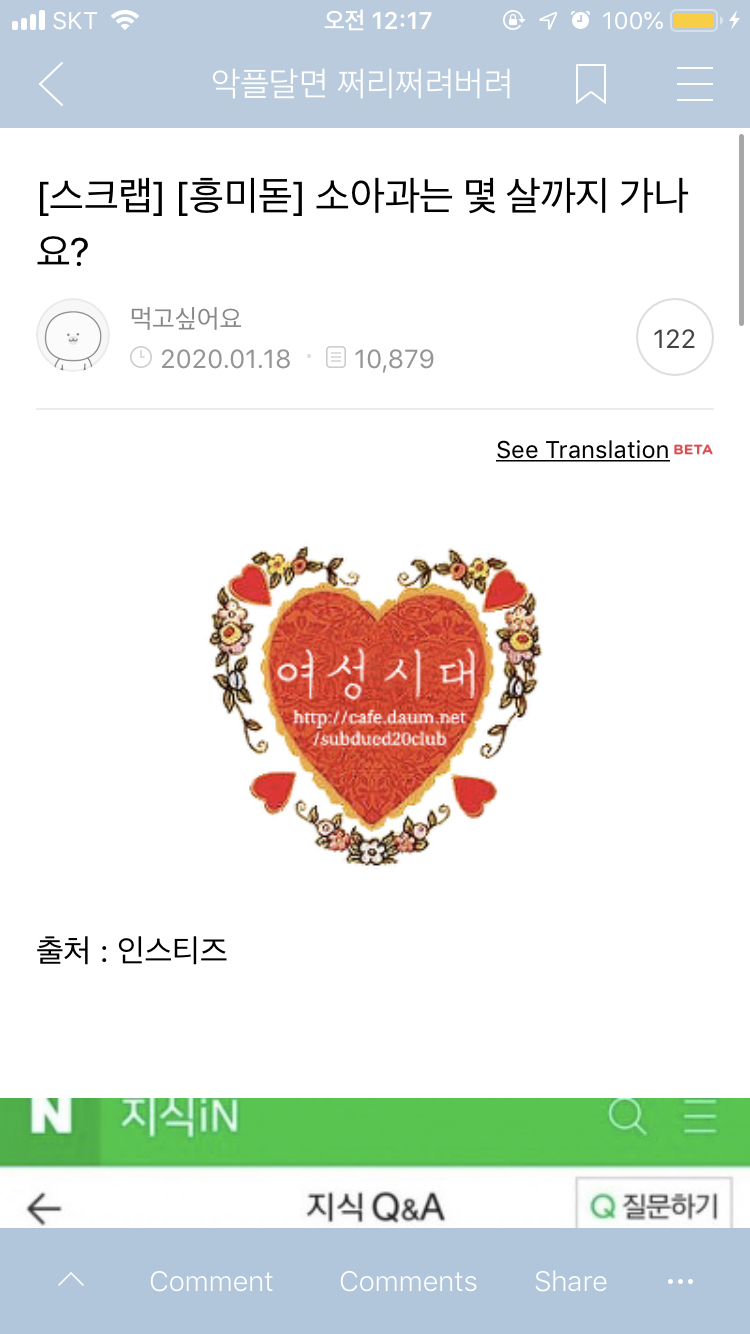750x1334 pixels.
Task: Open the more options ellipsis
Action: click(680, 1281)
